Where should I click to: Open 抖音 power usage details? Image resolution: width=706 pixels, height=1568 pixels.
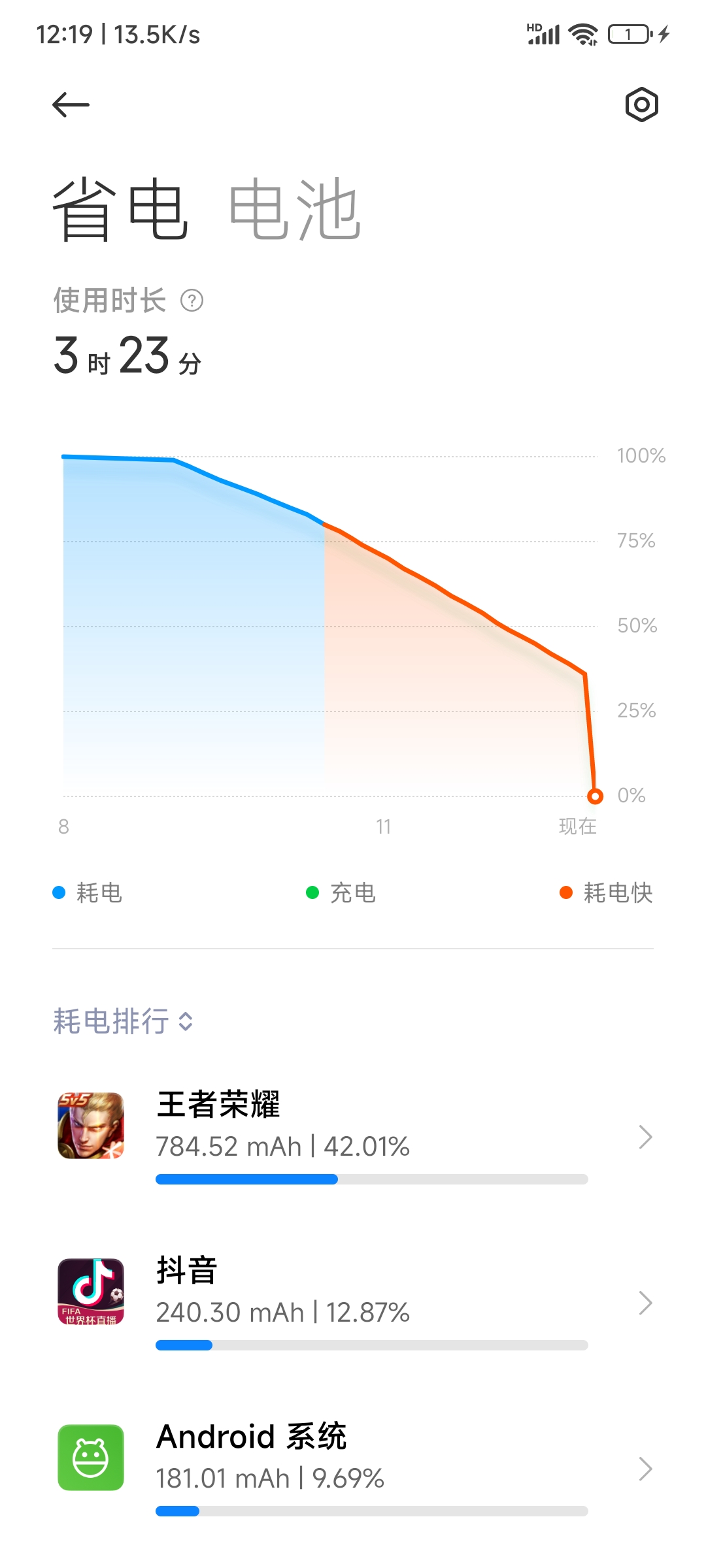pyautogui.click(x=353, y=1303)
